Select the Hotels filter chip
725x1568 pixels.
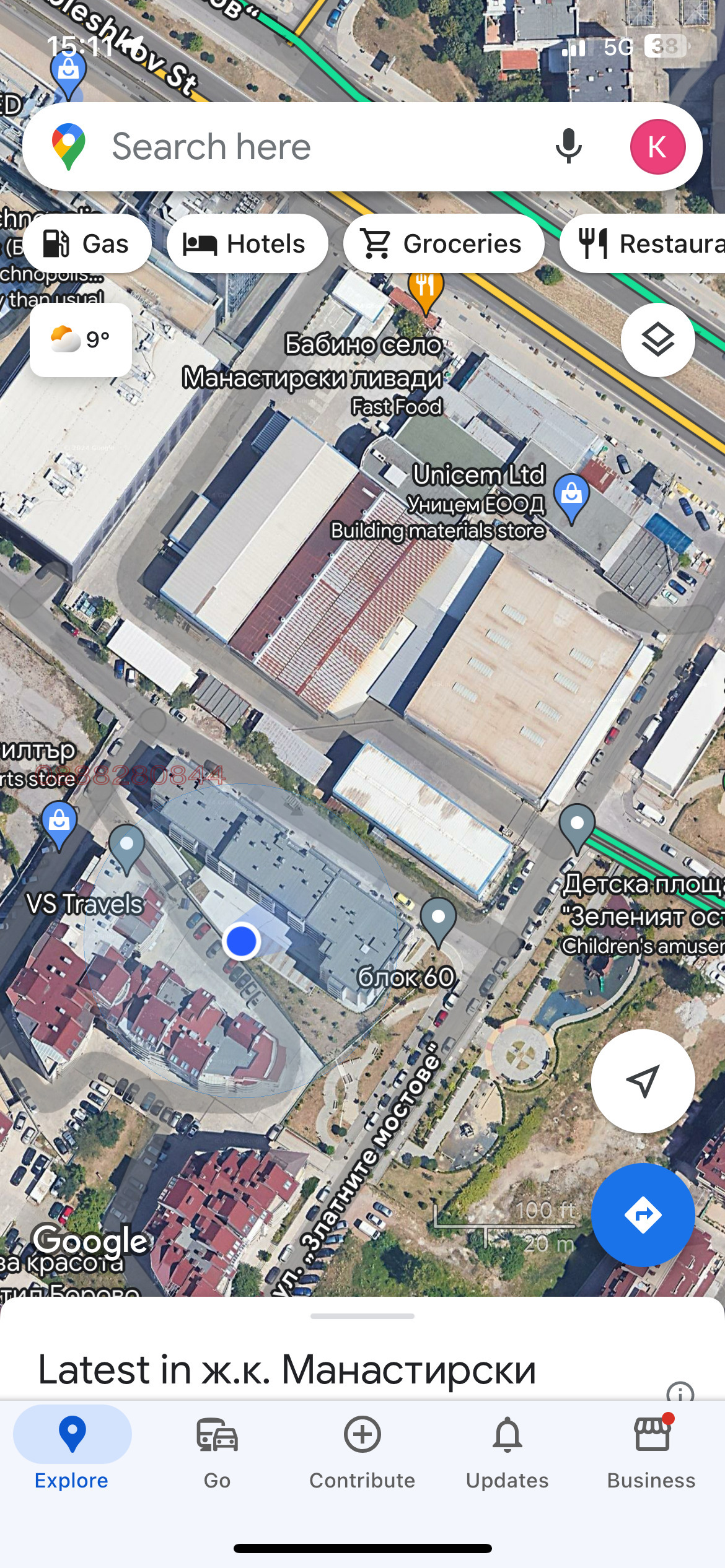tap(247, 243)
